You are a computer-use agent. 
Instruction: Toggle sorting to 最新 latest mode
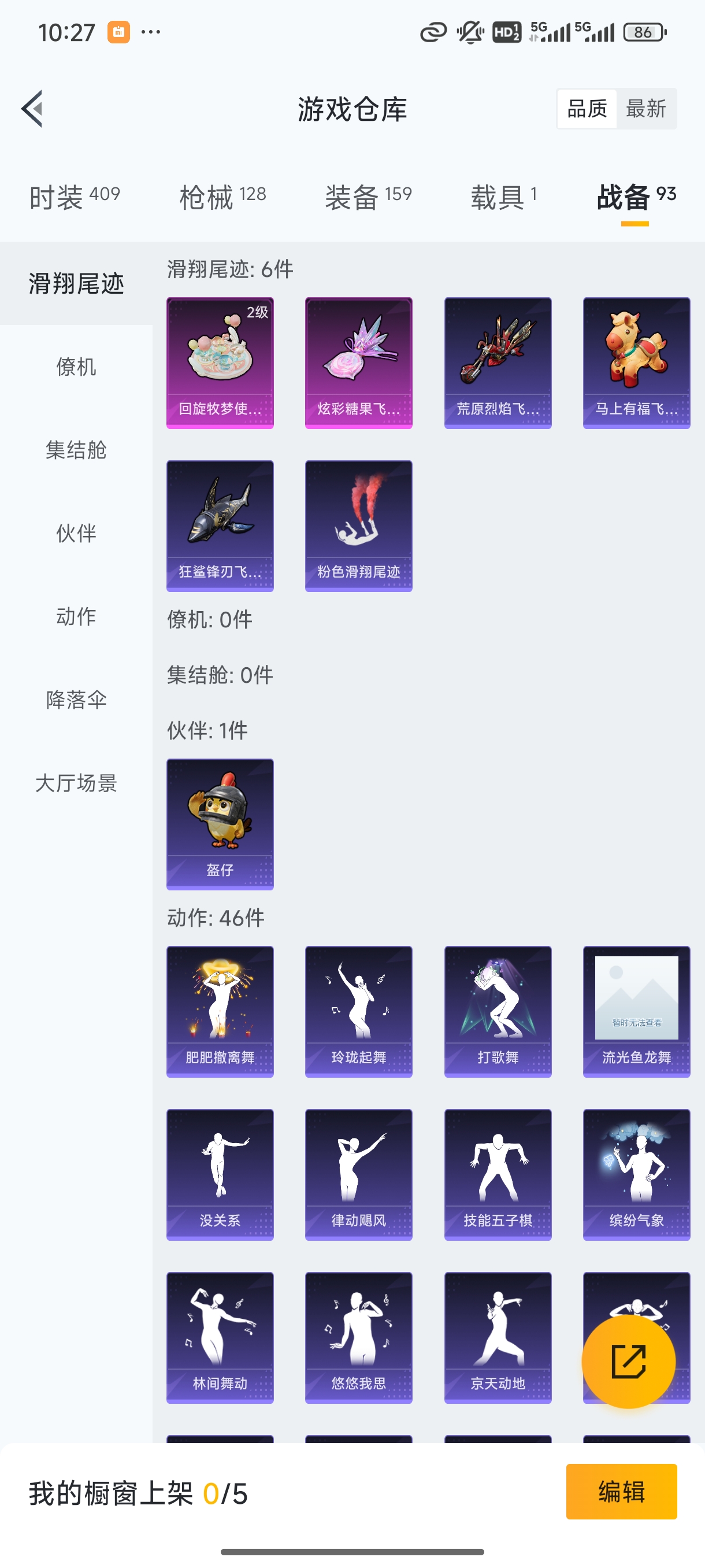click(647, 108)
